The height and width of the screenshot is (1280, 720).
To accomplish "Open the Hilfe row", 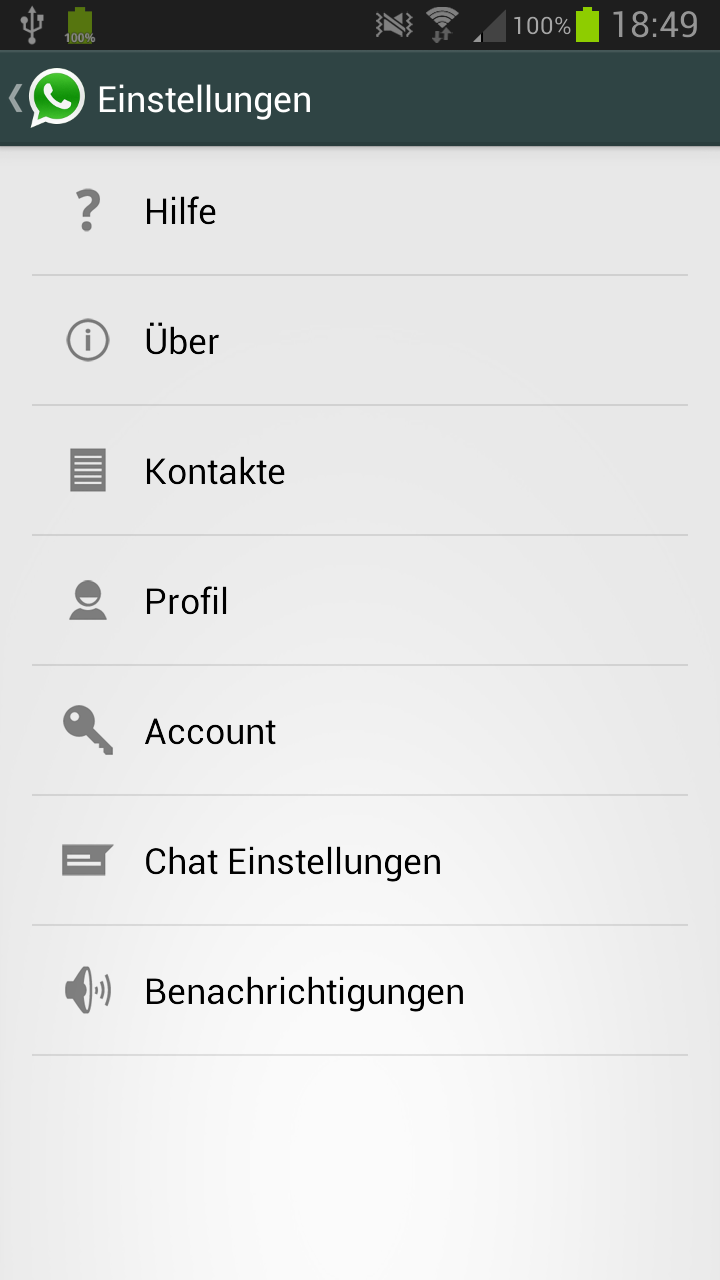I will (x=360, y=211).
